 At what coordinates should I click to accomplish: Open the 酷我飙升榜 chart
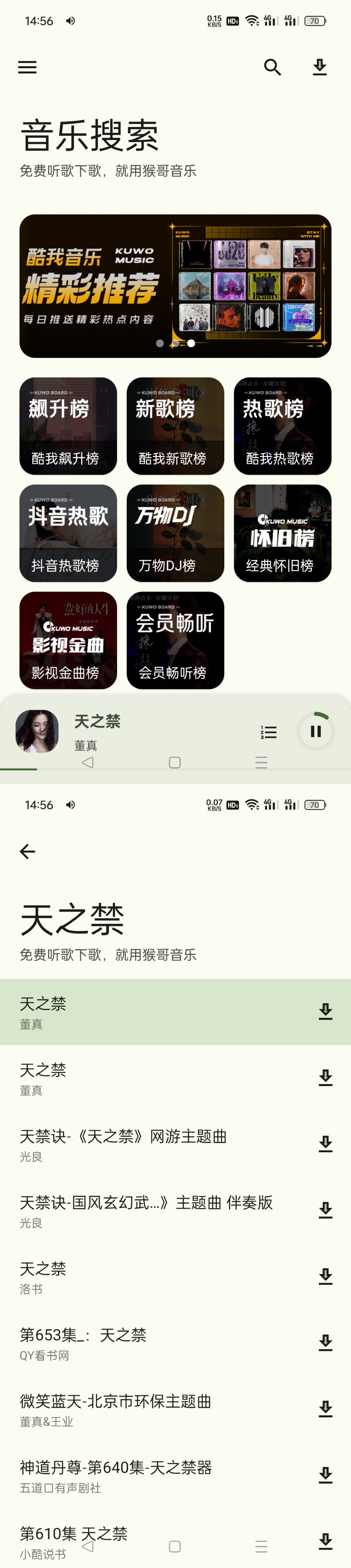pos(68,426)
